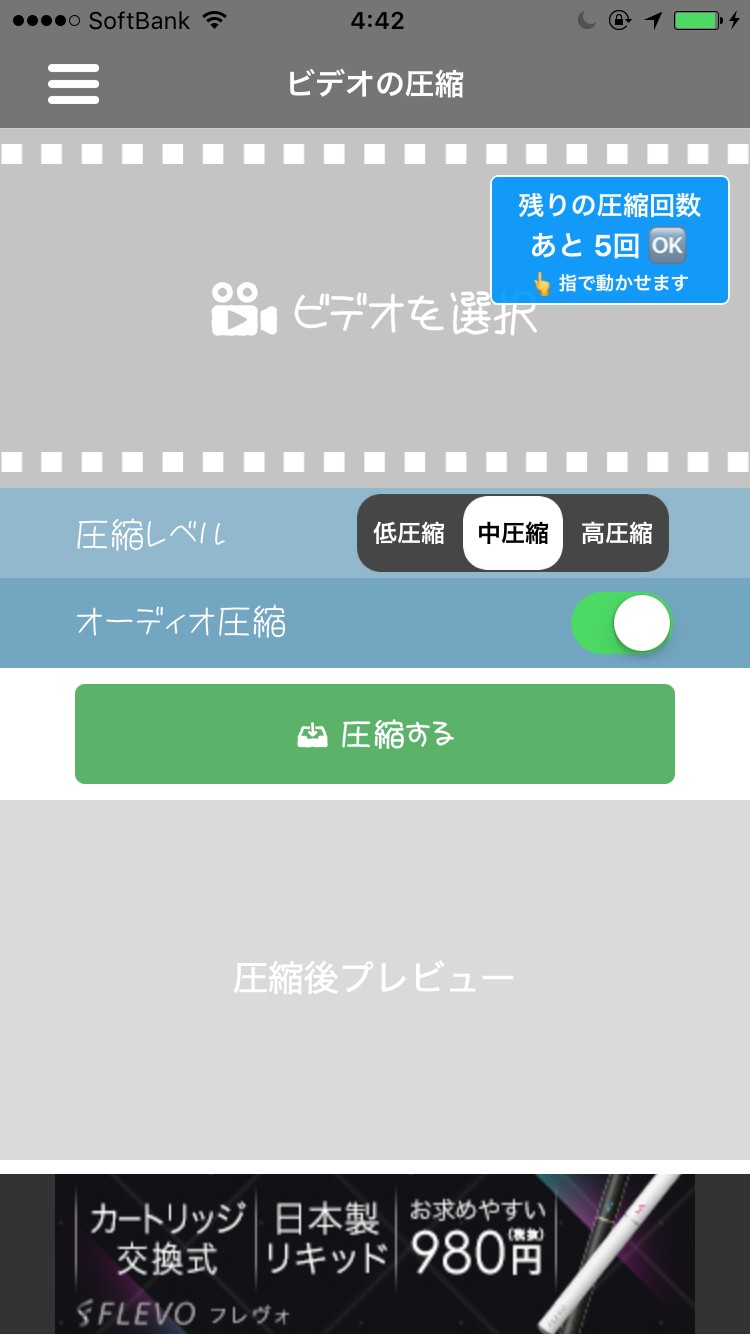Toggle the オーディオ圧縮 switch

621,623
